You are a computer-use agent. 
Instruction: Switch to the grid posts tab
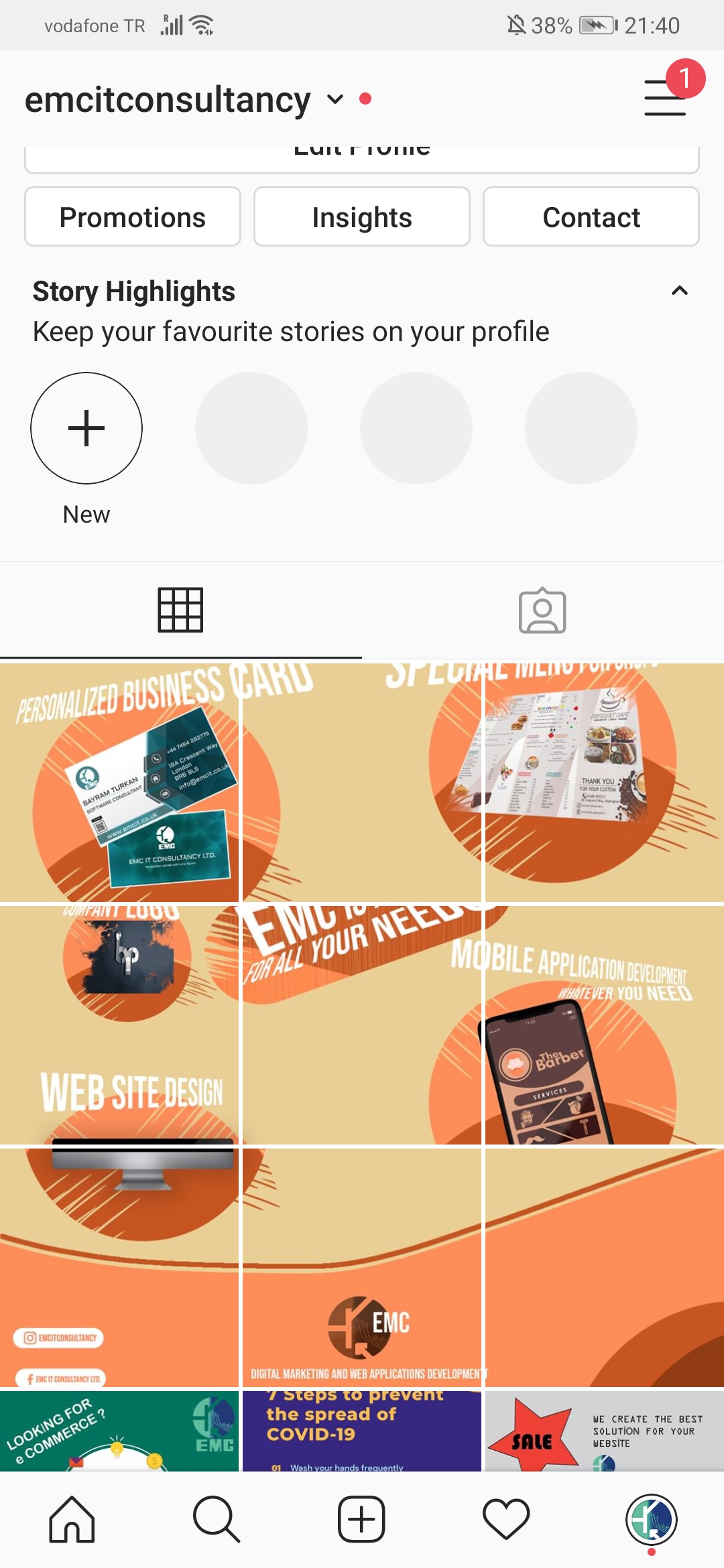coord(180,610)
